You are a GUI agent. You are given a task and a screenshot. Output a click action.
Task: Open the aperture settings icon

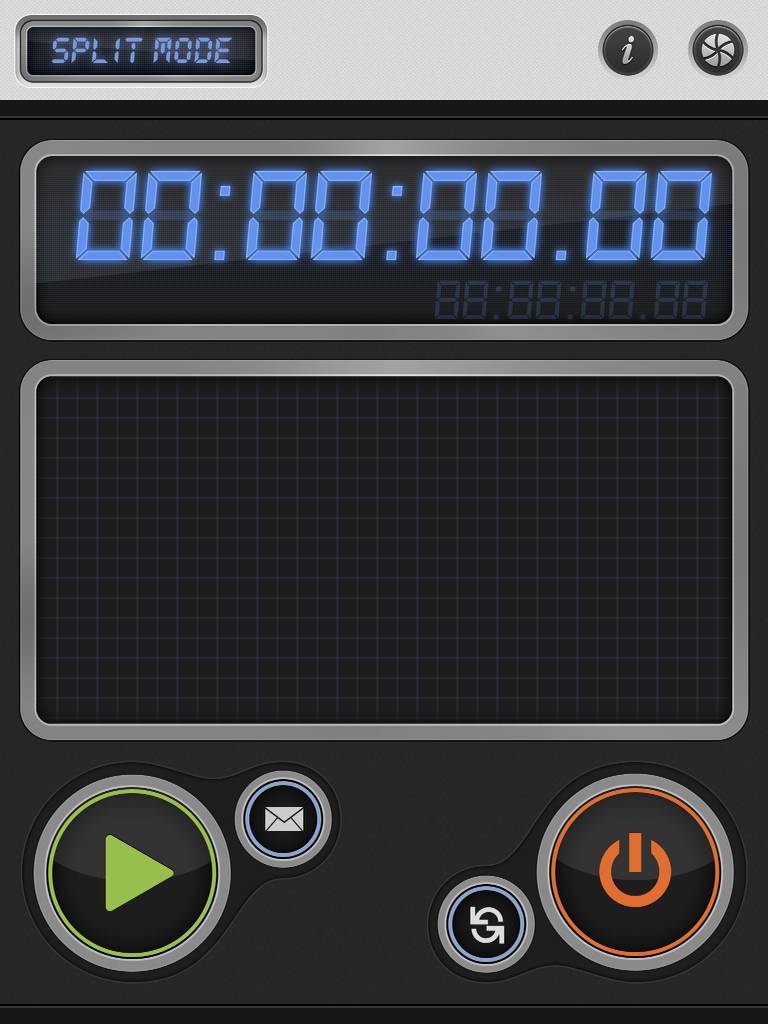click(717, 49)
